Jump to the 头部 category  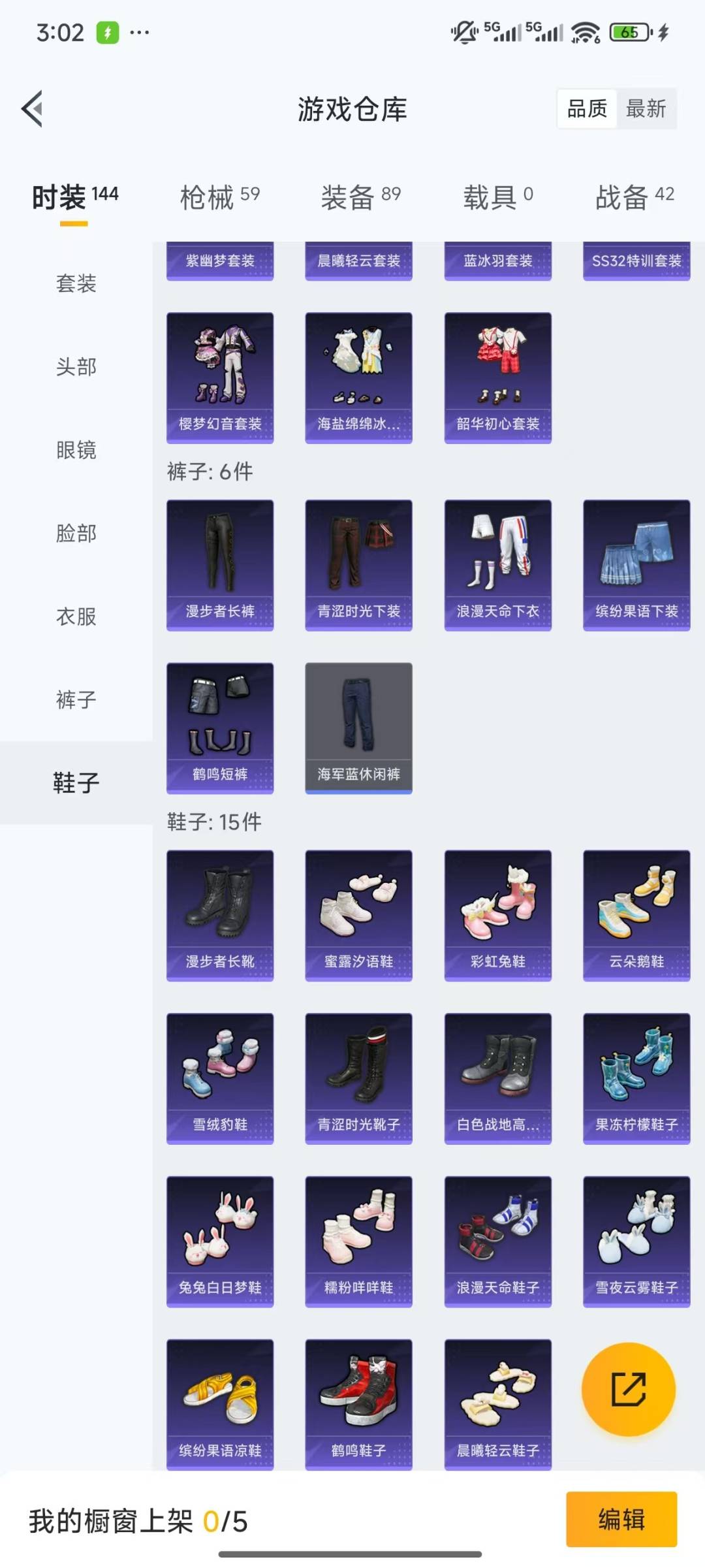click(76, 366)
